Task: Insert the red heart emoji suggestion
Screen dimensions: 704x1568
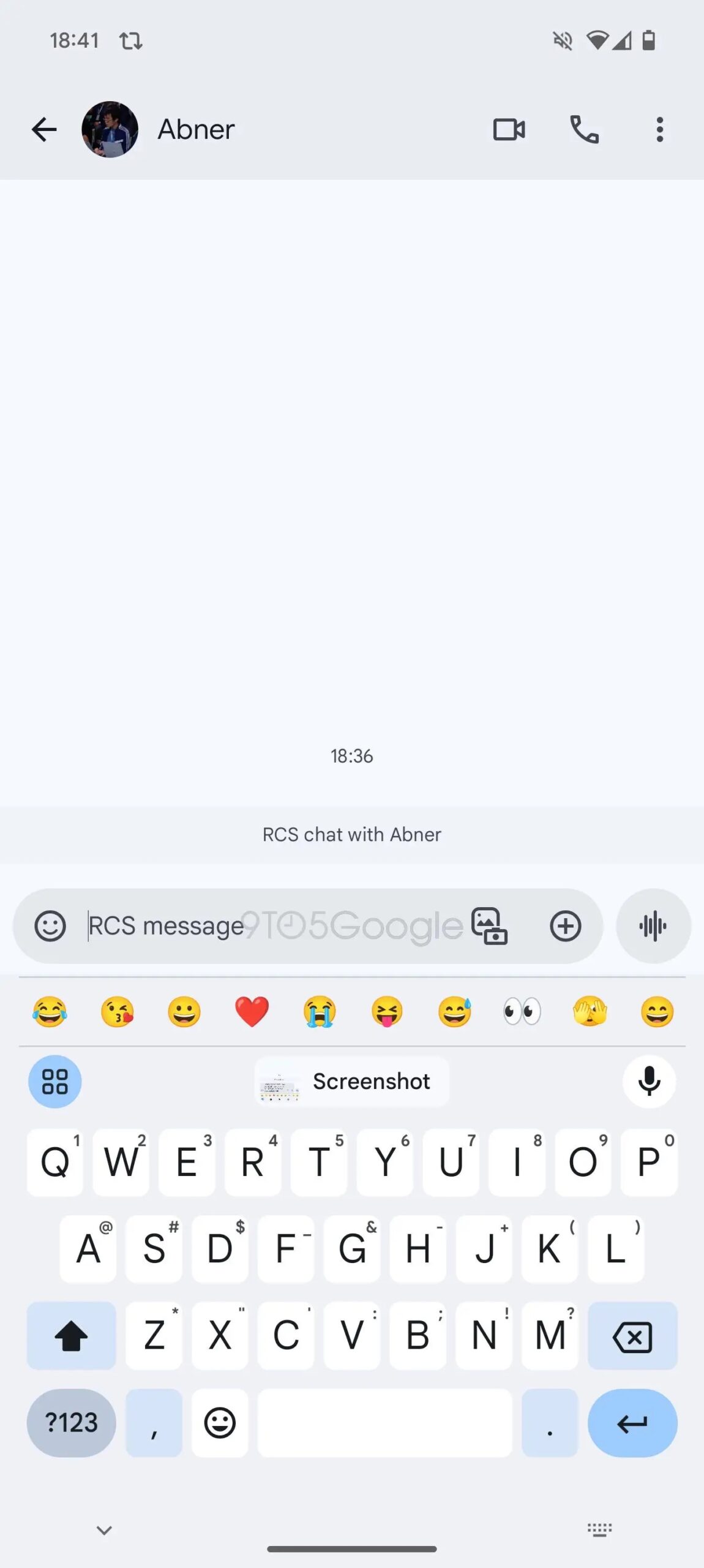Action: point(252,1011)
